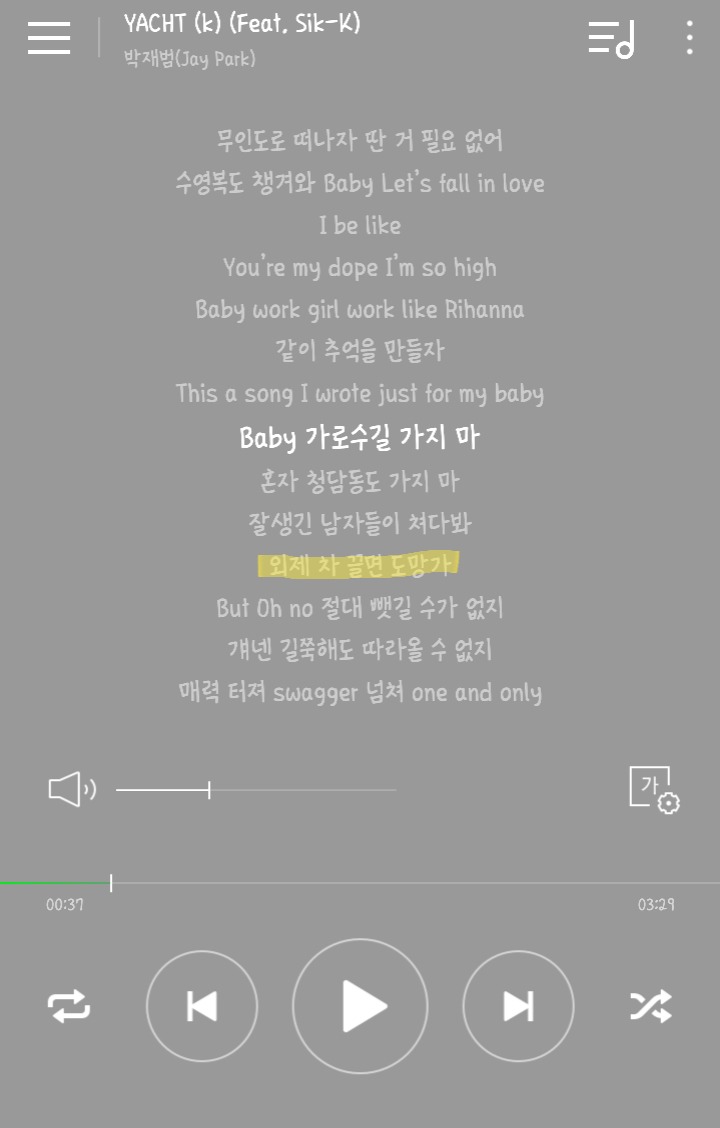The height and width of the screenshot is (1128, 720).
Task: Jump to lyric line '혼자 청담동도 가지 마'
Action: click(x=360, y=480)
